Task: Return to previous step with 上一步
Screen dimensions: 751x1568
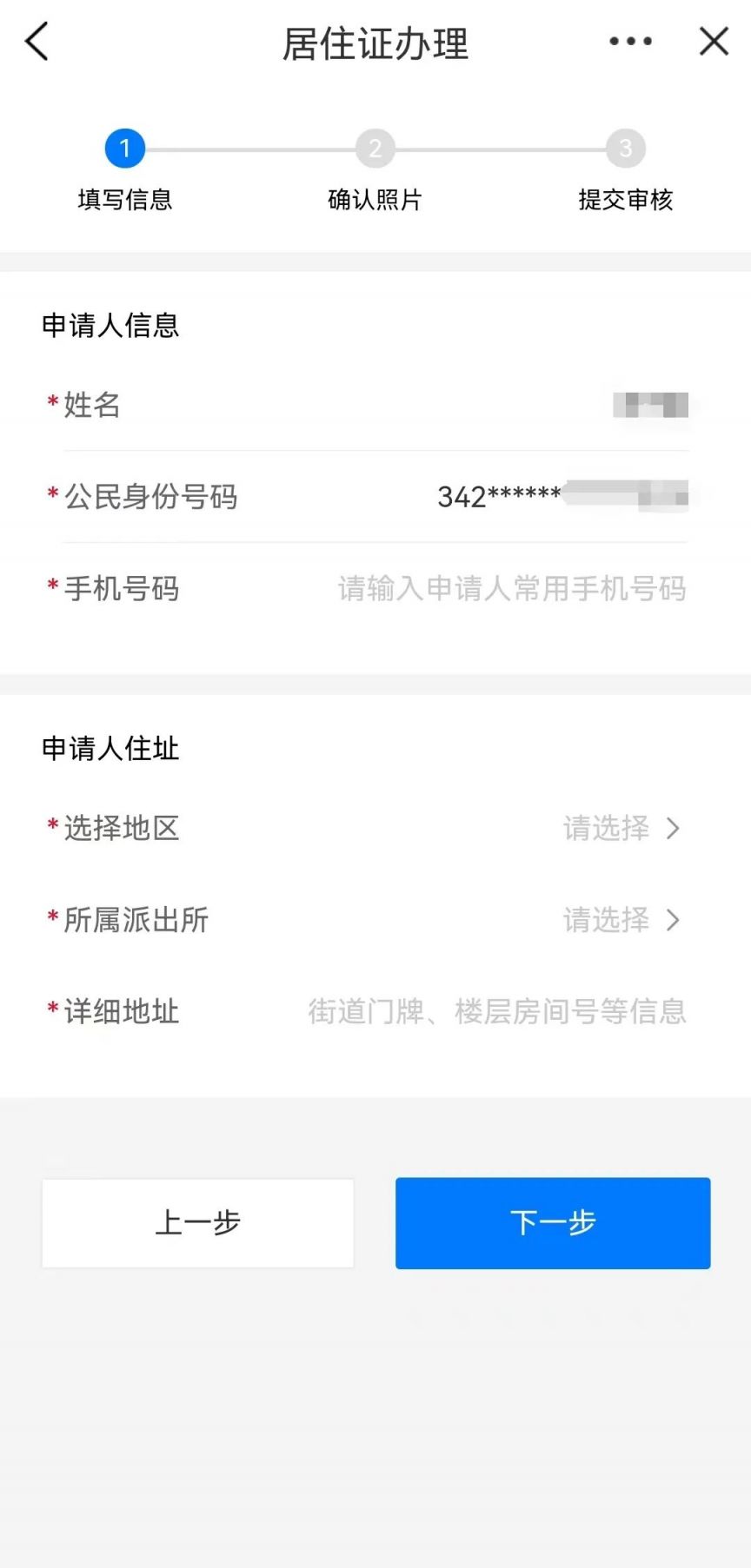Action: pyautogui.click(x=198, y=1223)
